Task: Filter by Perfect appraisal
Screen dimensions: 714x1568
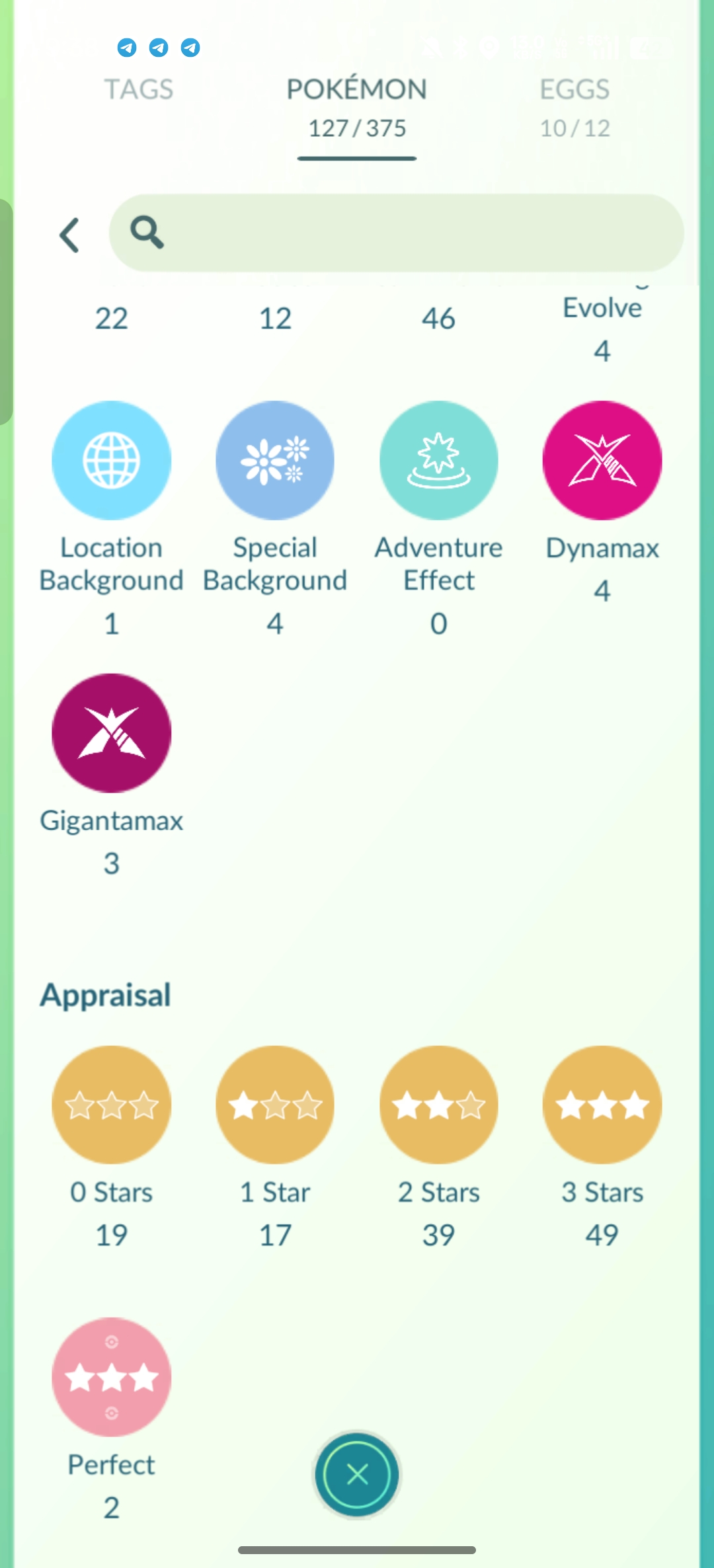Action: (111, 1377)
